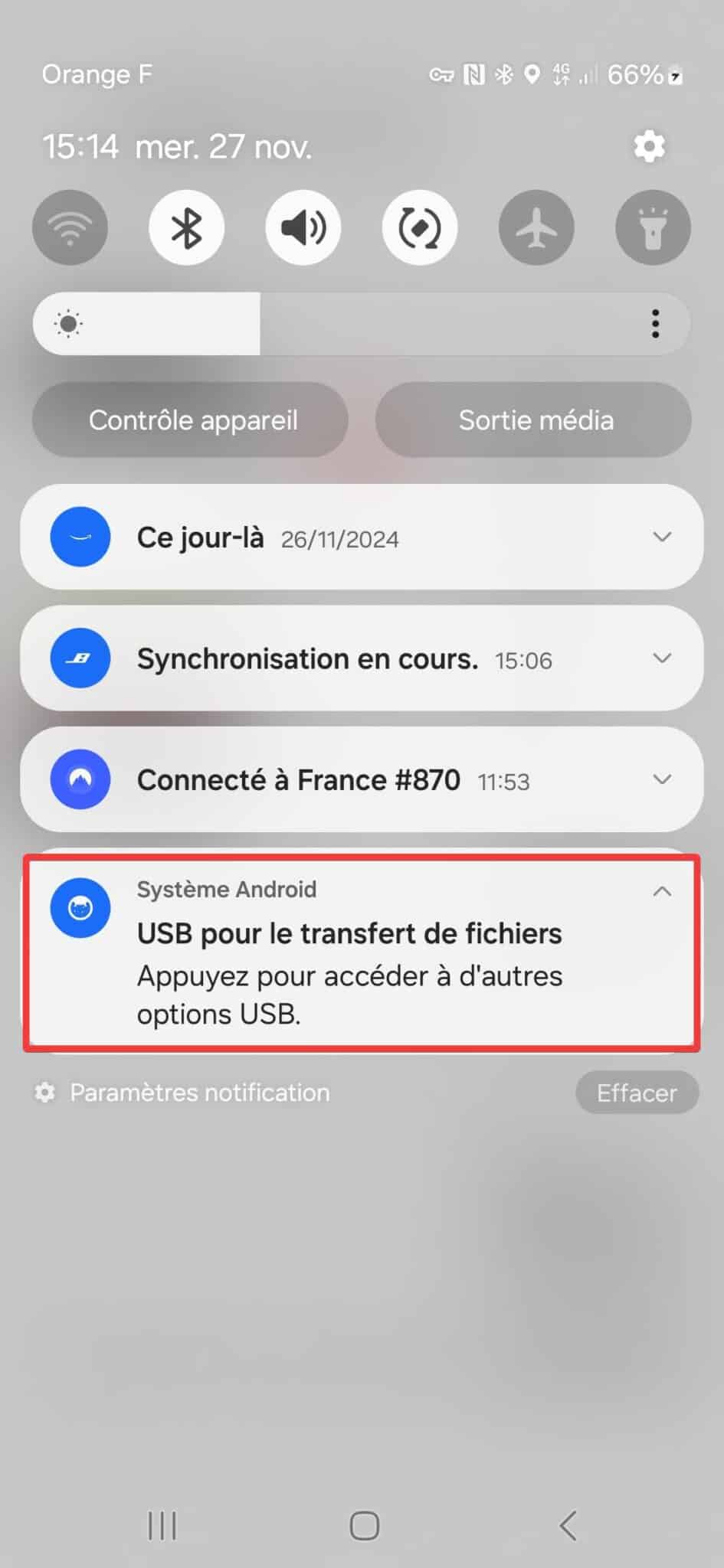Toggle Bluetooth in quick settings

pos(186,227)
